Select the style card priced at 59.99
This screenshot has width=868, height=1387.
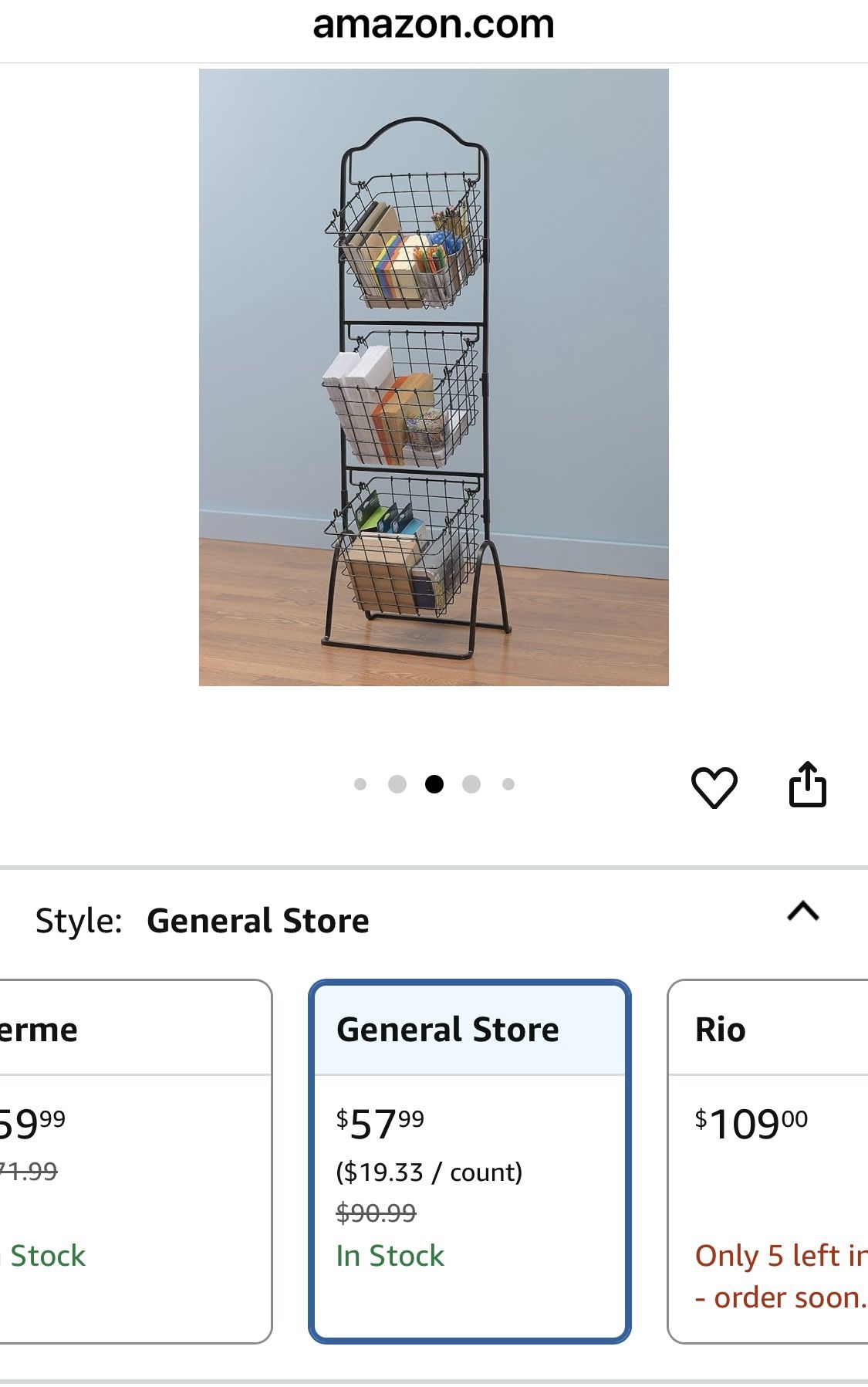click(x=136, y=1161)
